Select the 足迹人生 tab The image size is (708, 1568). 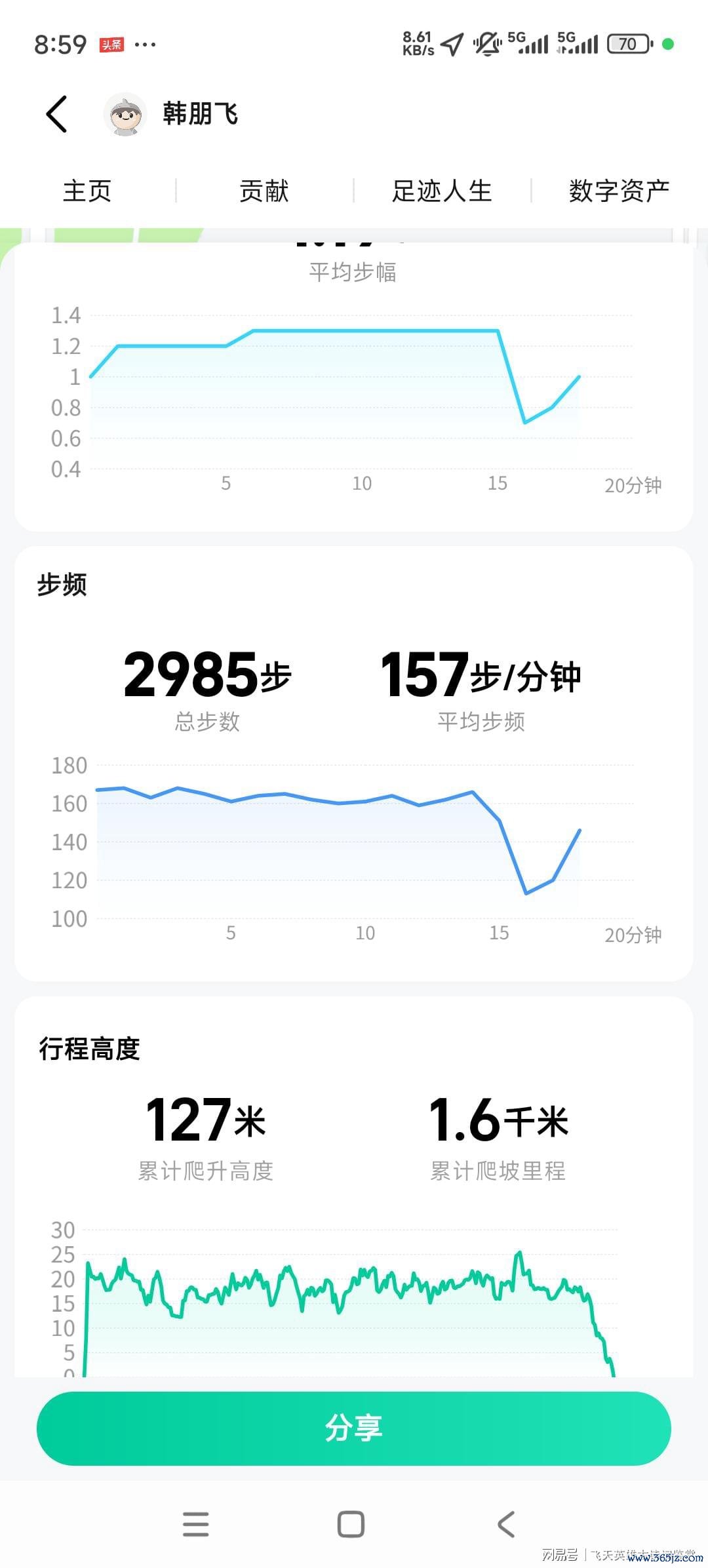point(442,191)
